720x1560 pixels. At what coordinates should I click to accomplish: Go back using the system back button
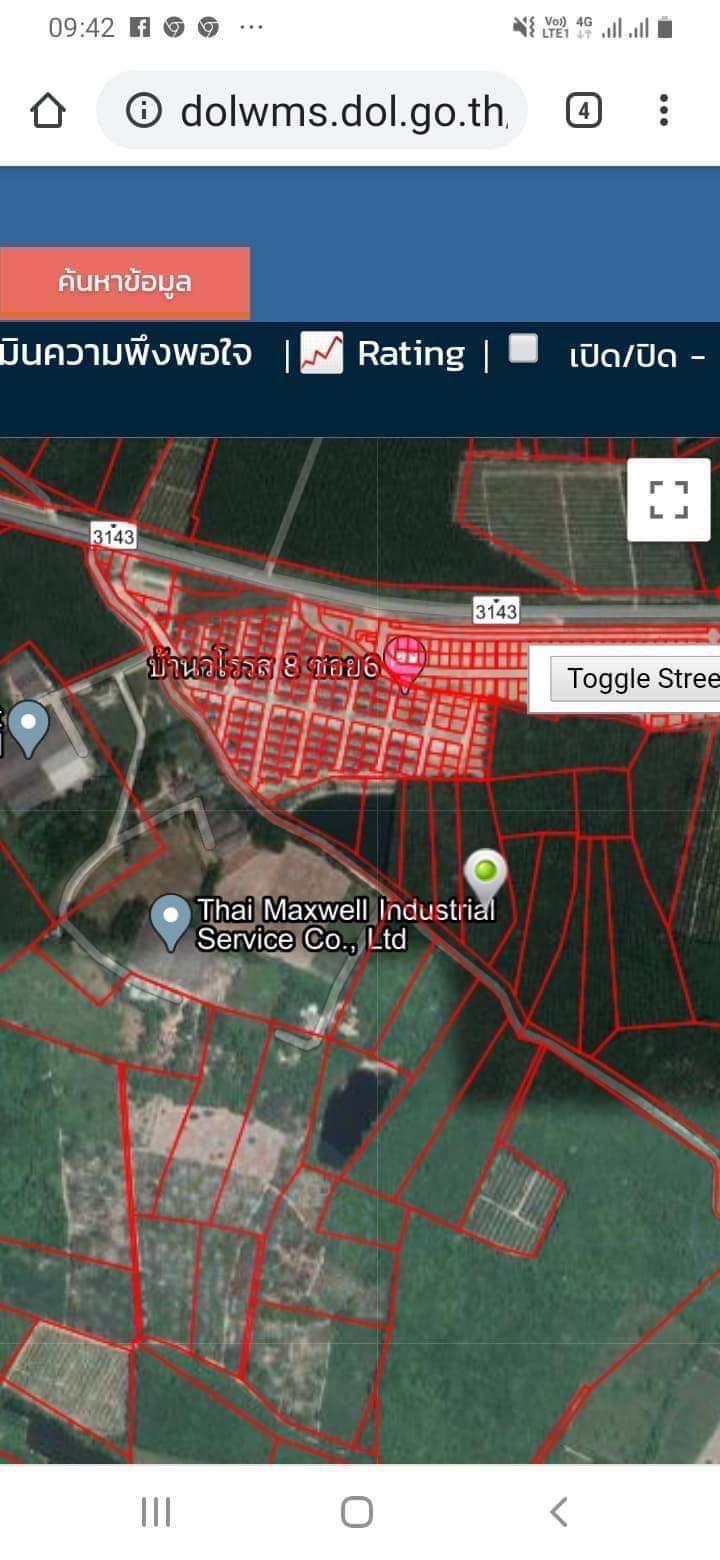pyautogui.click(x=559, y=1511)
